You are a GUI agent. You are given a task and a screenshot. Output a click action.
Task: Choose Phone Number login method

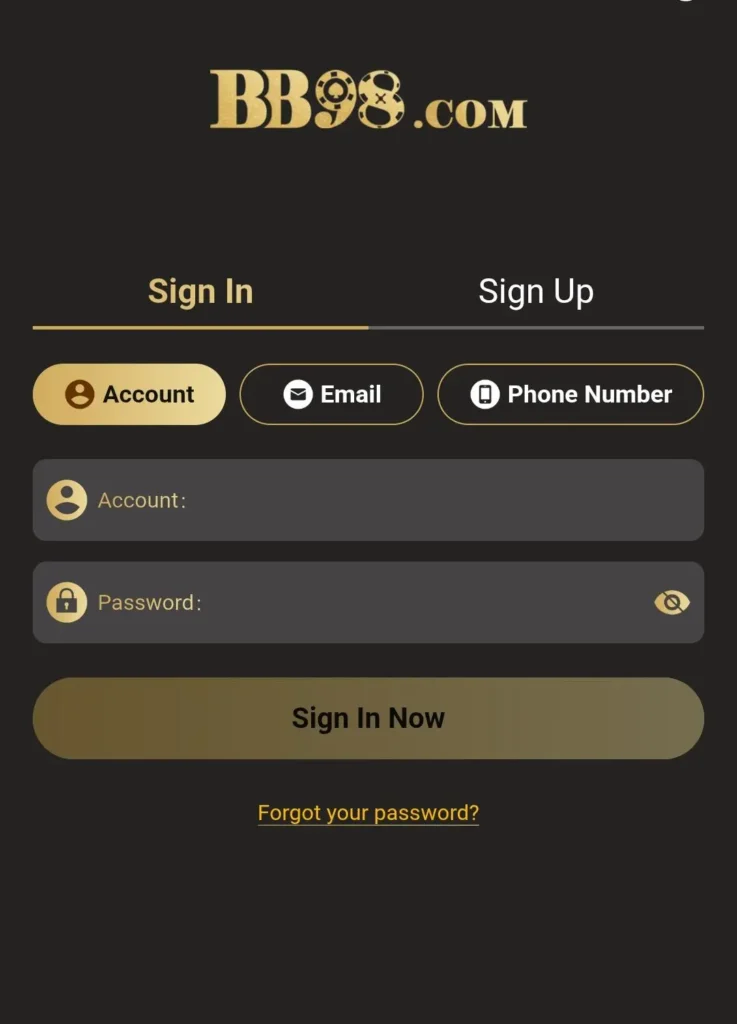(x=570, y=394)
